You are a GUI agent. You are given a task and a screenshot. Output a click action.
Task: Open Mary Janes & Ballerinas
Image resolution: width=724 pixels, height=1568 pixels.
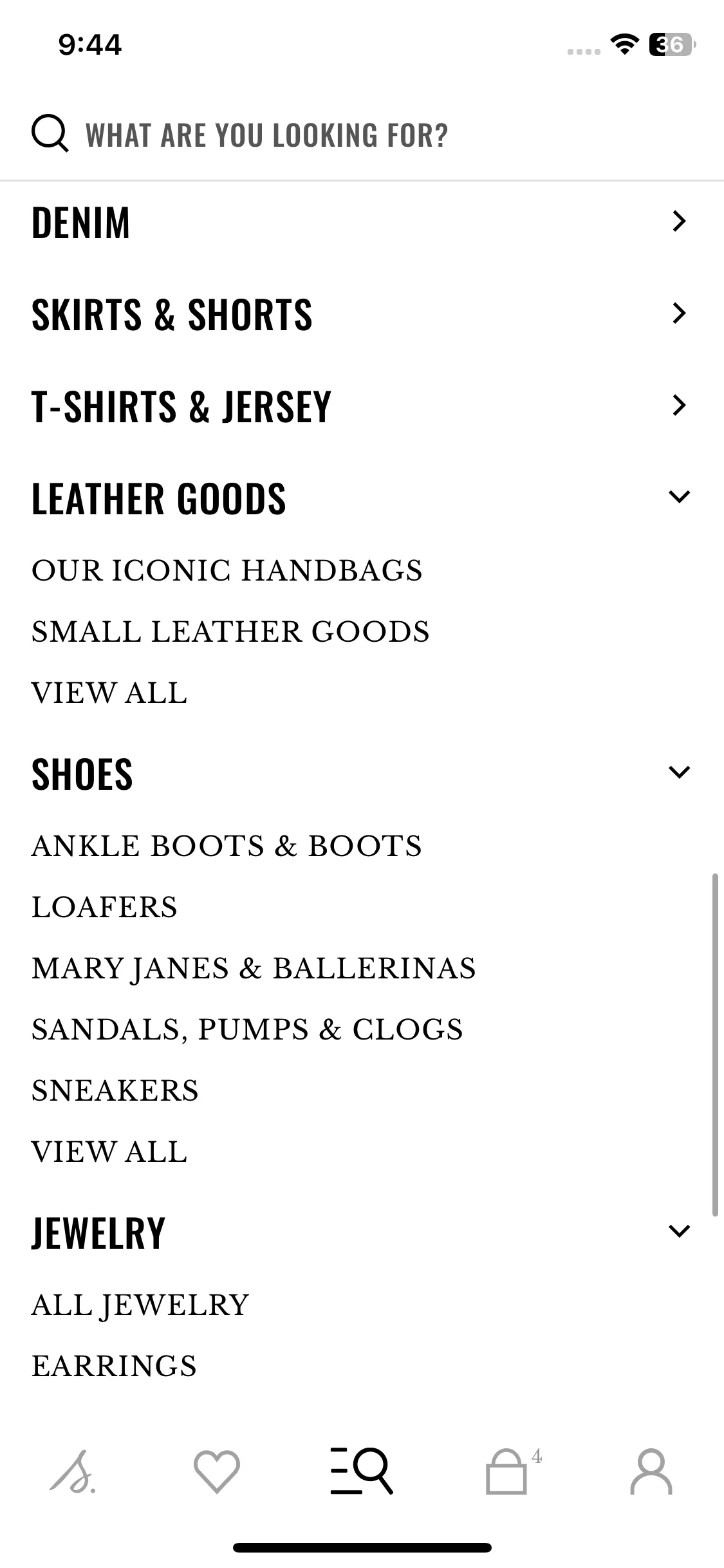[254, 968]
